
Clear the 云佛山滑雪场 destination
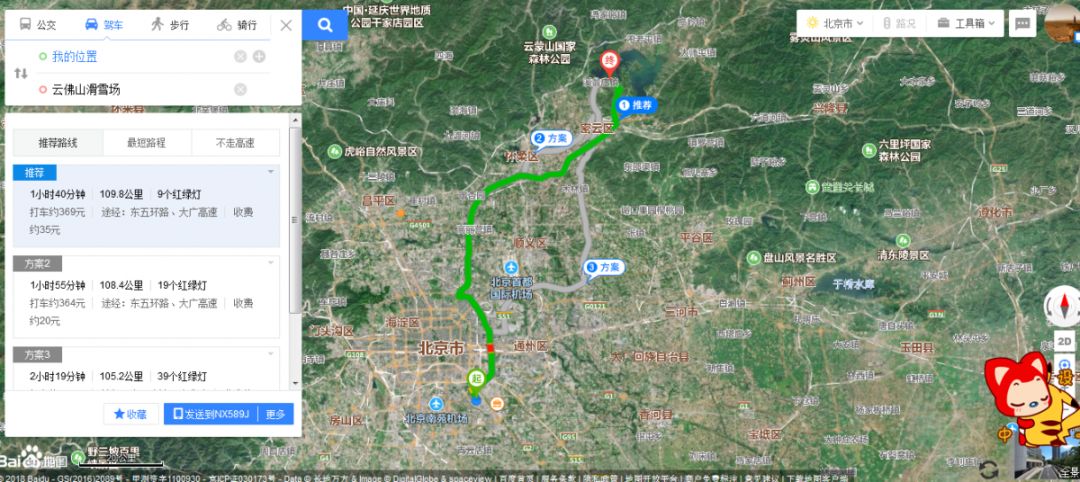pyautogui.click(x=240, y=90)
